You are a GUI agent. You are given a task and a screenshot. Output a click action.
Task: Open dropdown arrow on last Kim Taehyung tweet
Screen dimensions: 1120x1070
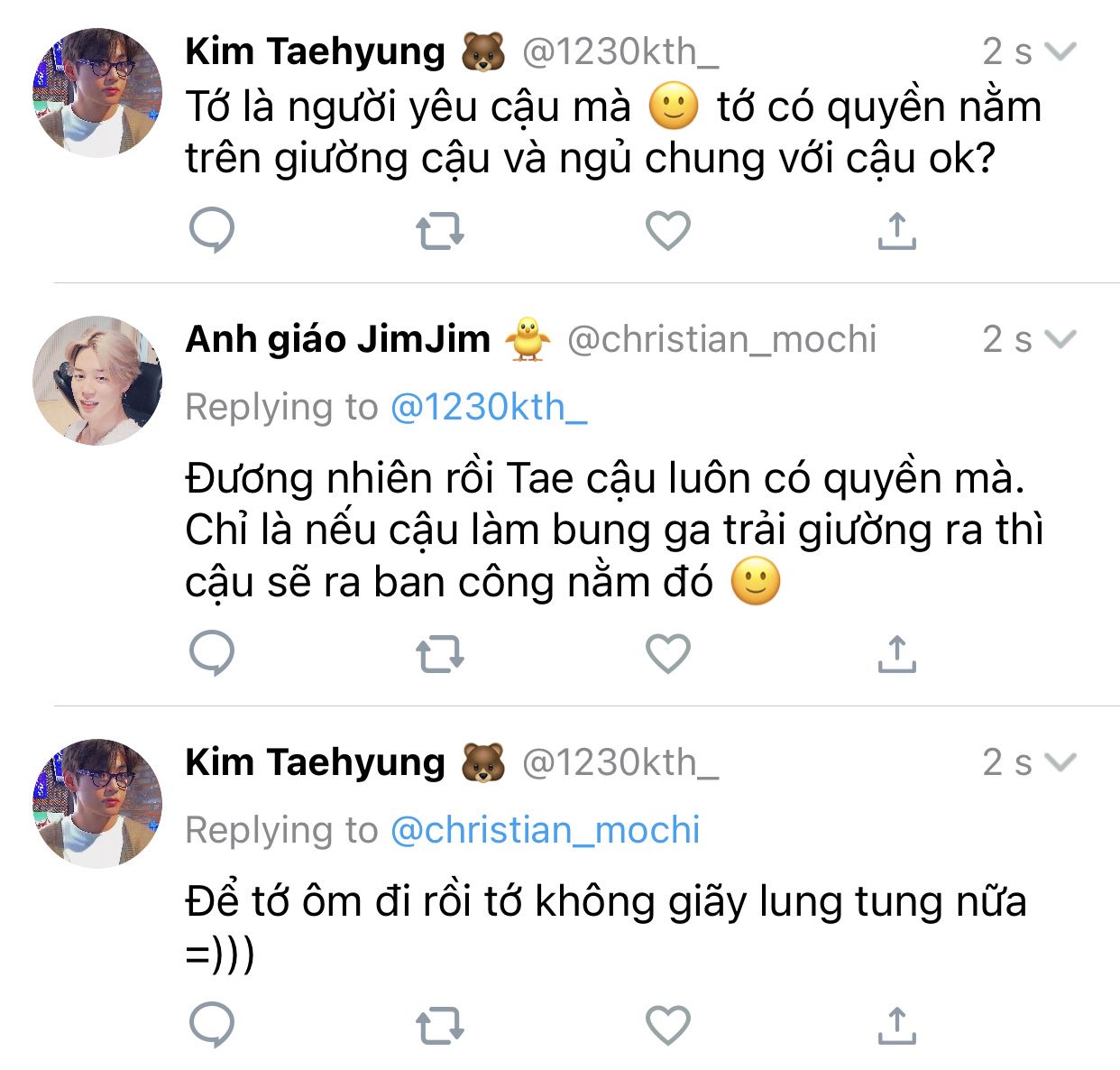[1060, 762]
